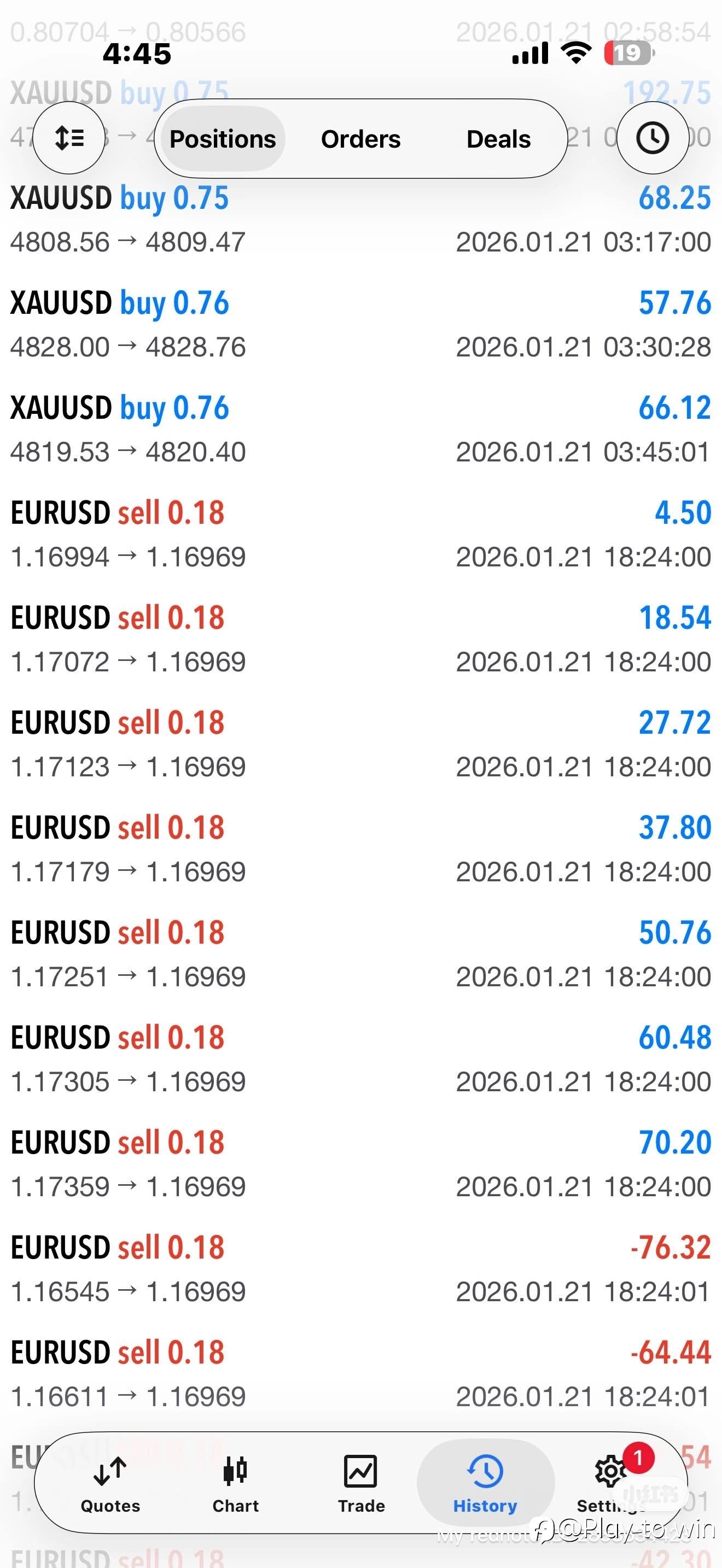
Task: Expand EURUSD sell position opened at 1.17179
Action: [x=360, y=849]
